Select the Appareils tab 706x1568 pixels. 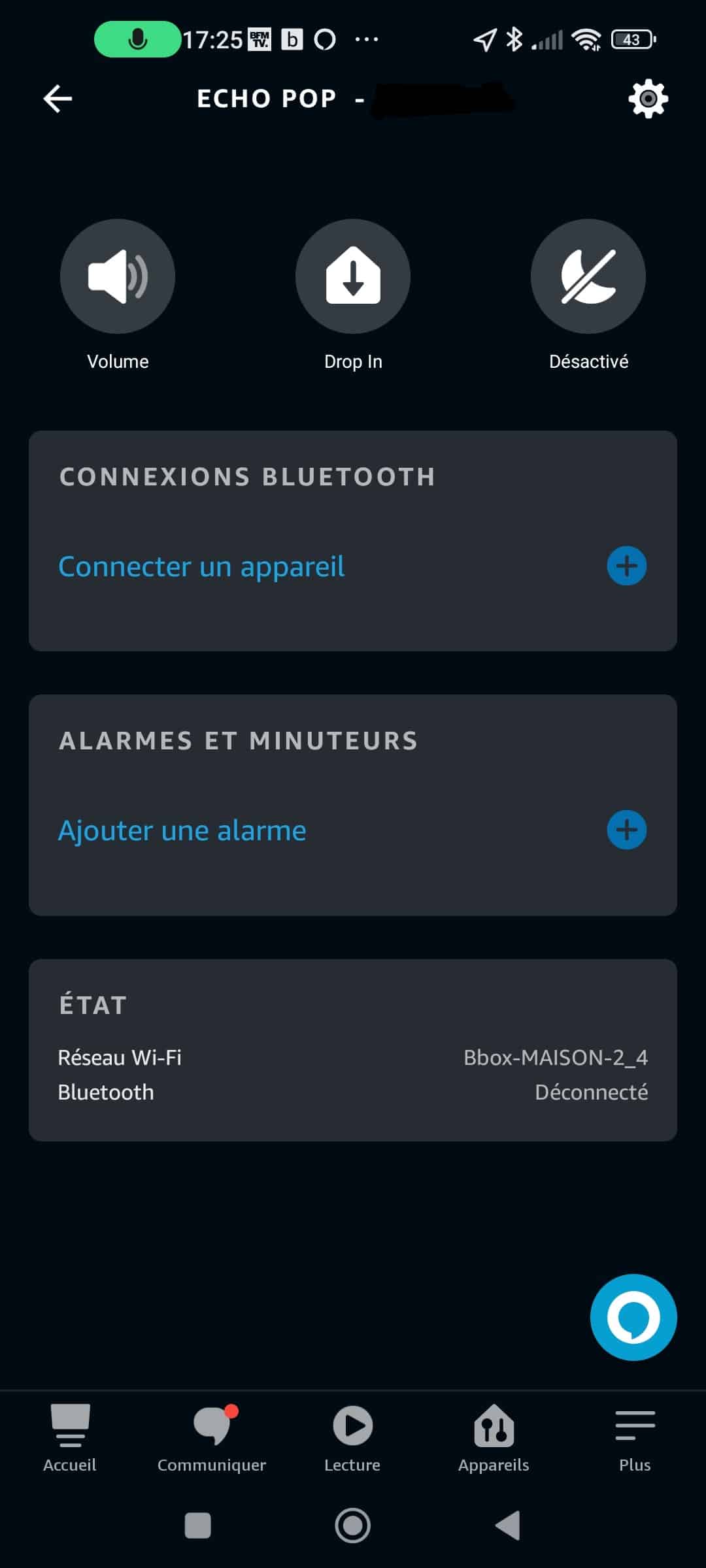[494, 1439]
